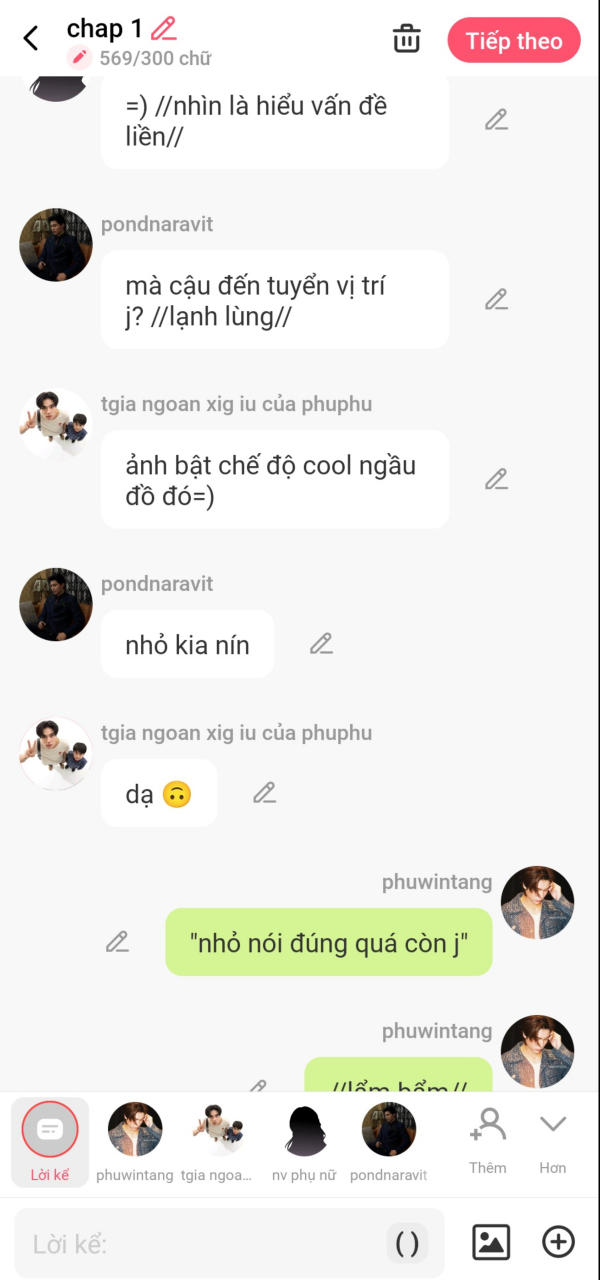Choose phuwintang as the speaking character
The width and height of the screenshot is (600, 1280).
[135, 1140]
